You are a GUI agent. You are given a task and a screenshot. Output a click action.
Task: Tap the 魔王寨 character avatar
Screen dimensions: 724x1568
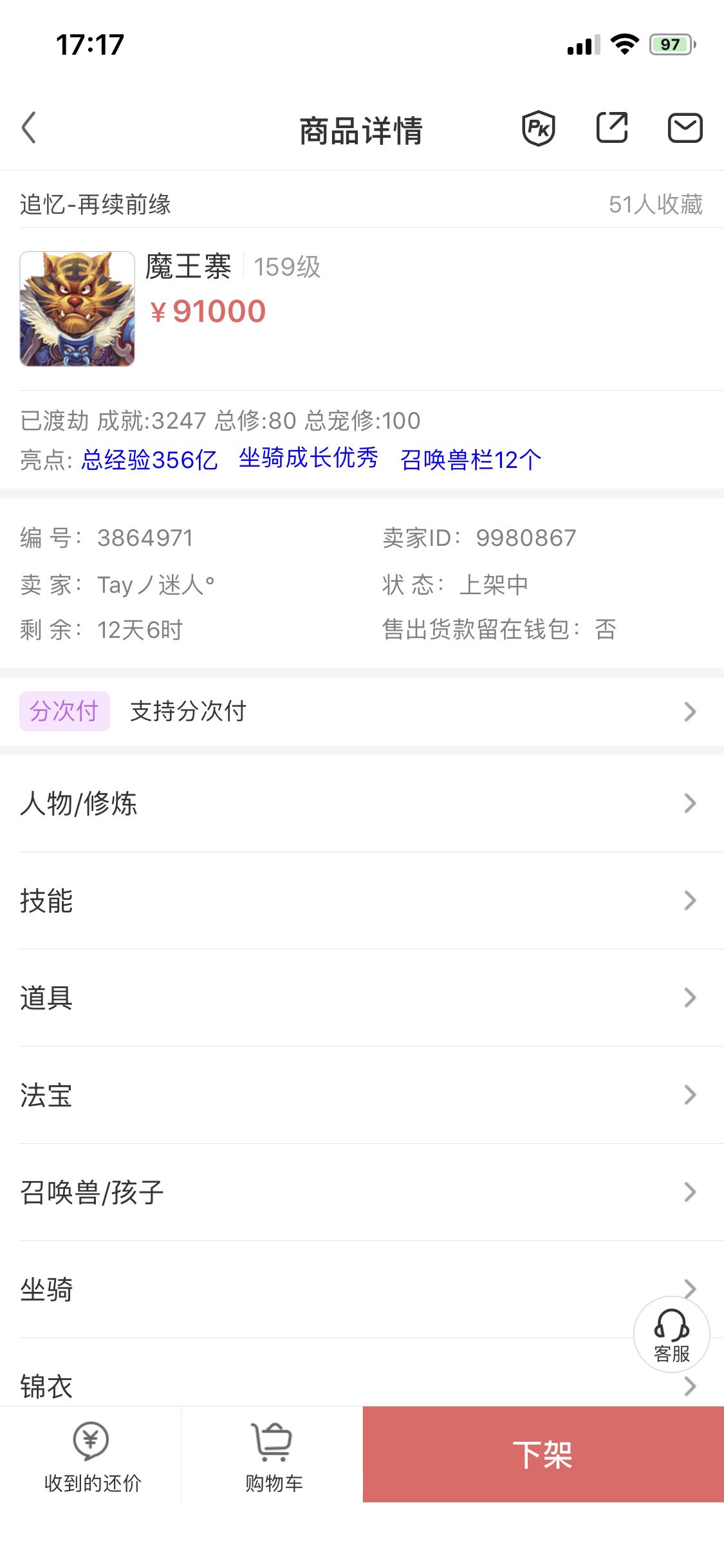pos(77,309)
